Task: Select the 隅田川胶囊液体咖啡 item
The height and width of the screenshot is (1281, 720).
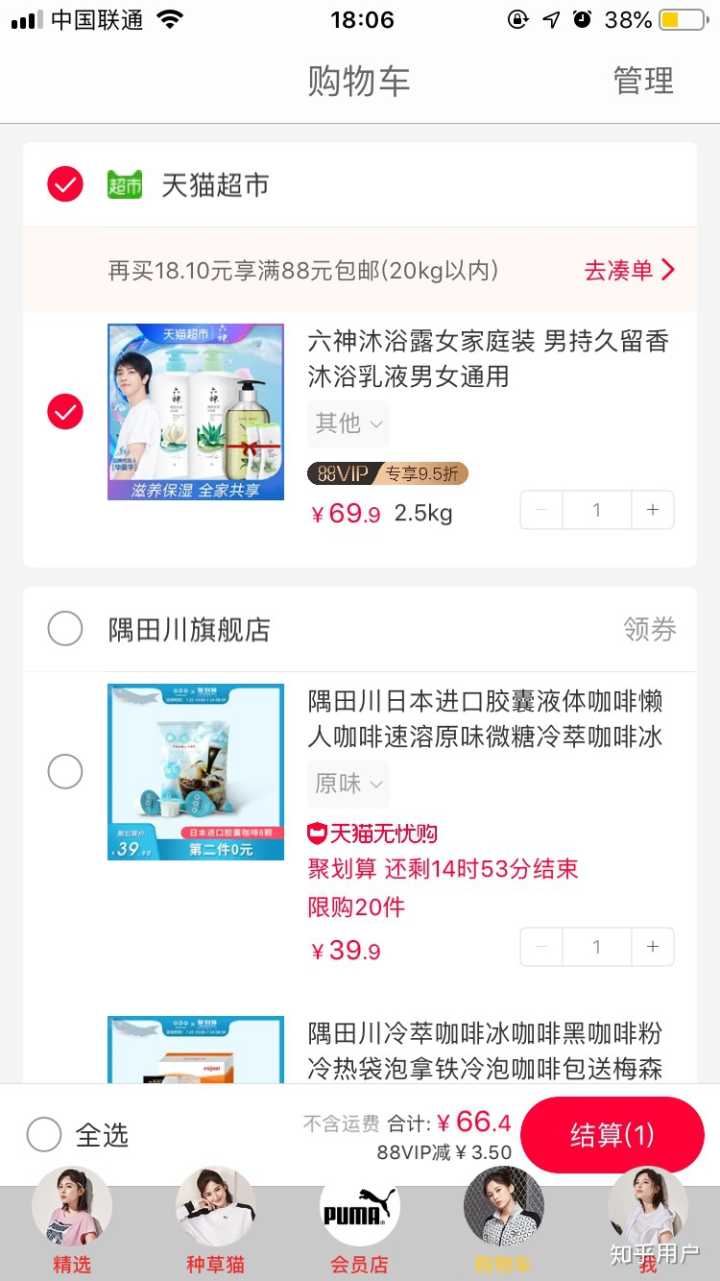Action: [65, 771]
